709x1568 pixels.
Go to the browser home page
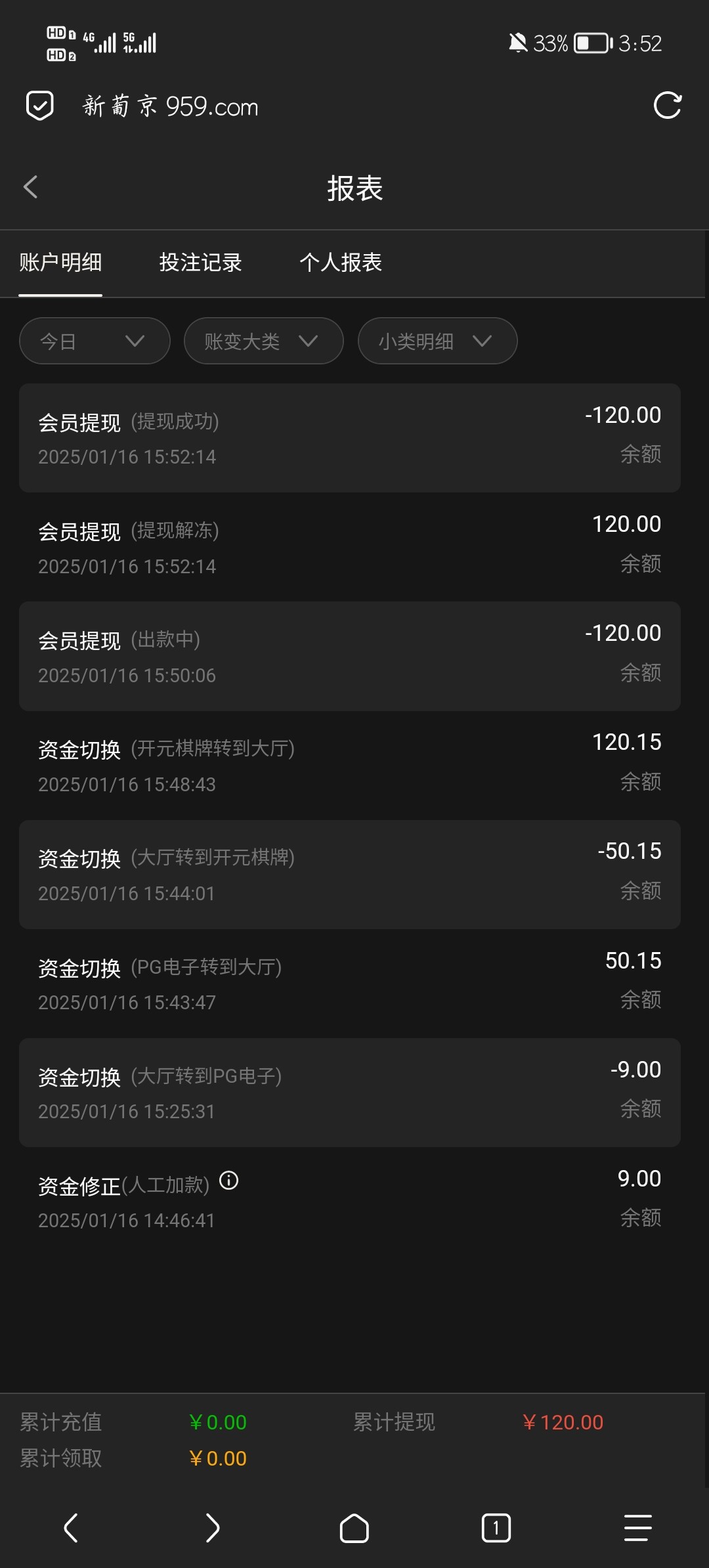click(x=354, y=1528)
